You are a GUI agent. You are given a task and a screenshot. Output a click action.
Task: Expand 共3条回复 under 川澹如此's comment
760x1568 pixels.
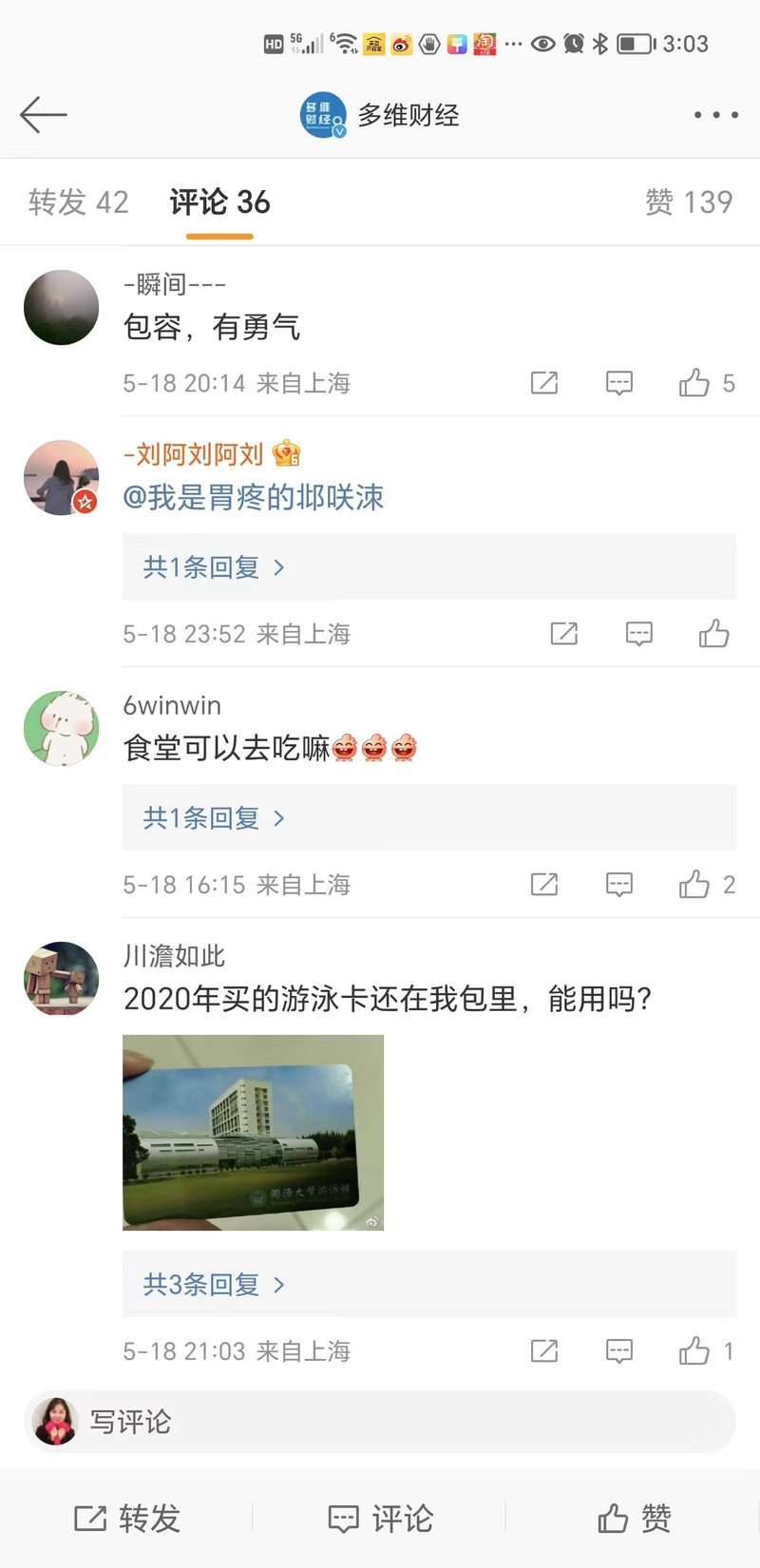(214, 1285)
